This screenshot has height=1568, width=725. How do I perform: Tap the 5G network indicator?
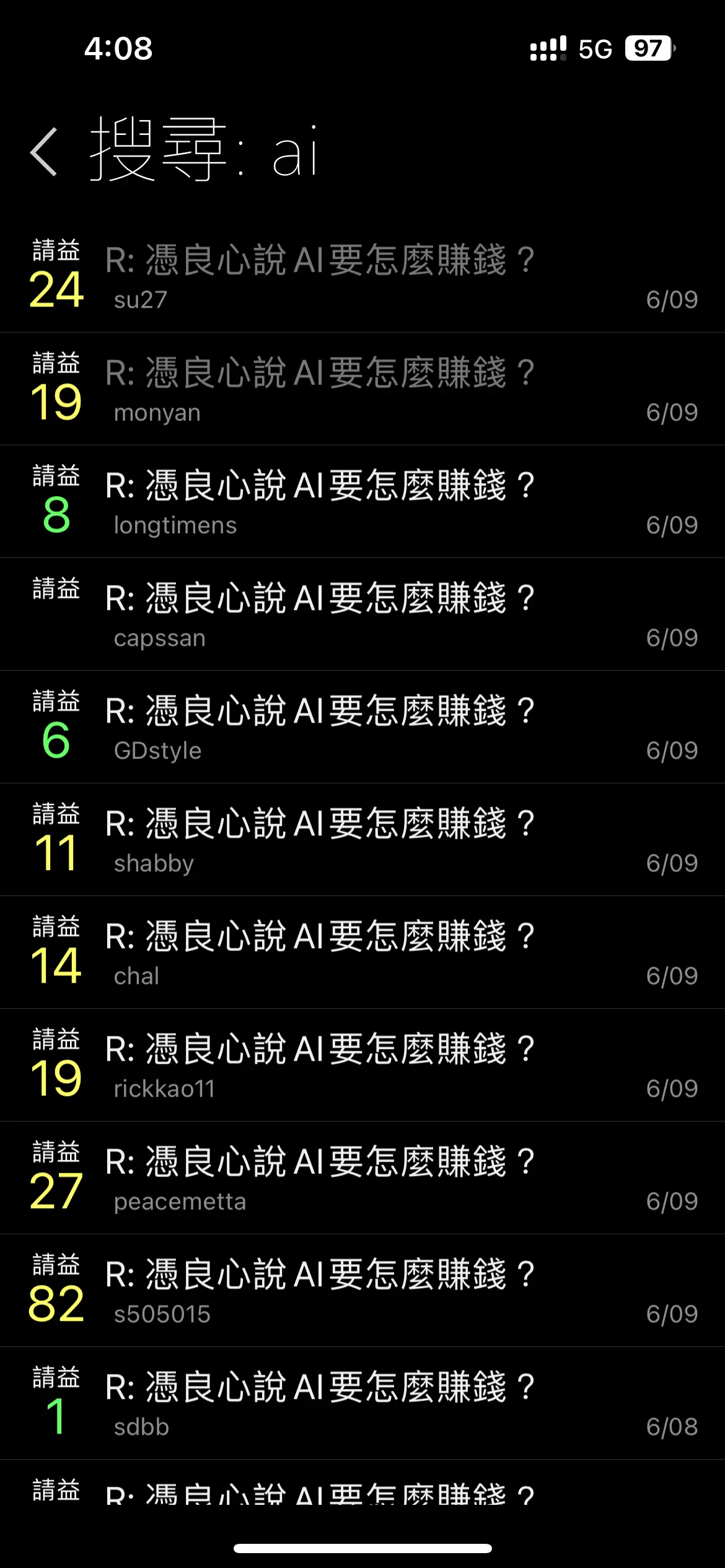[x=594, y=48]
